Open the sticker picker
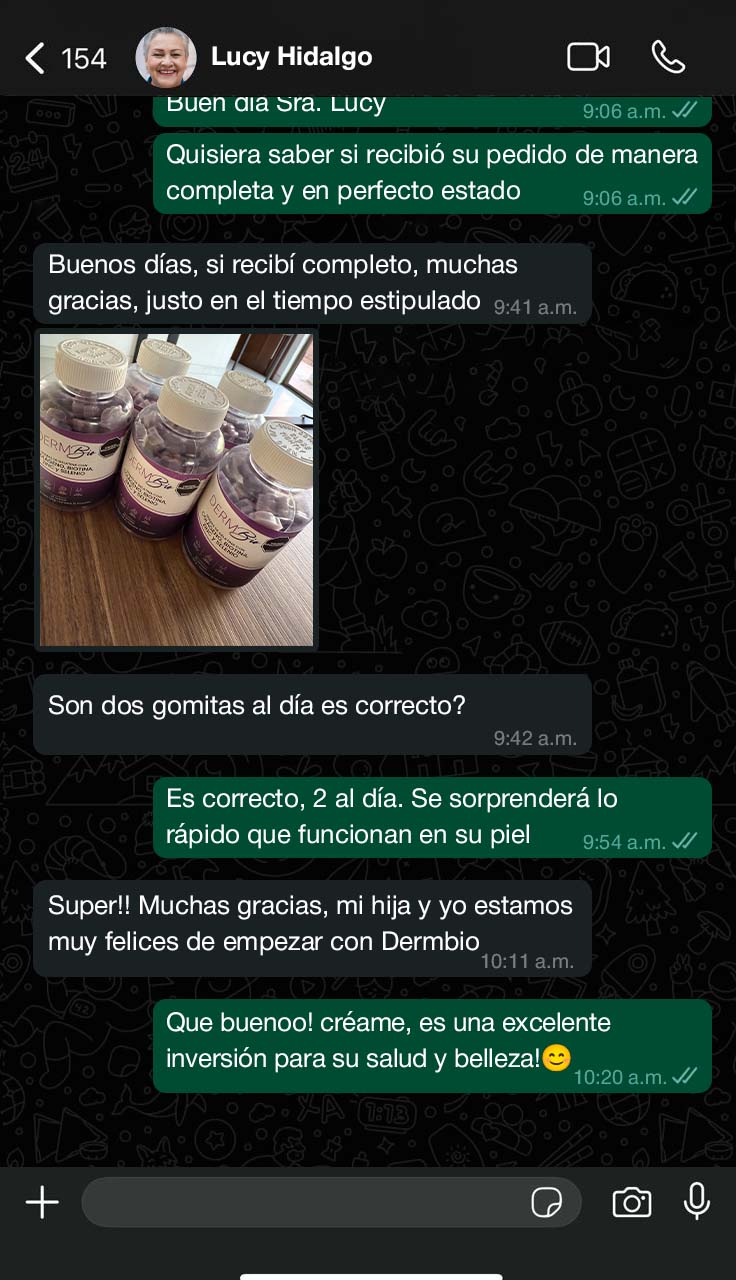This screenshot has width=736, height=1280. click(x=546, y=1202)
